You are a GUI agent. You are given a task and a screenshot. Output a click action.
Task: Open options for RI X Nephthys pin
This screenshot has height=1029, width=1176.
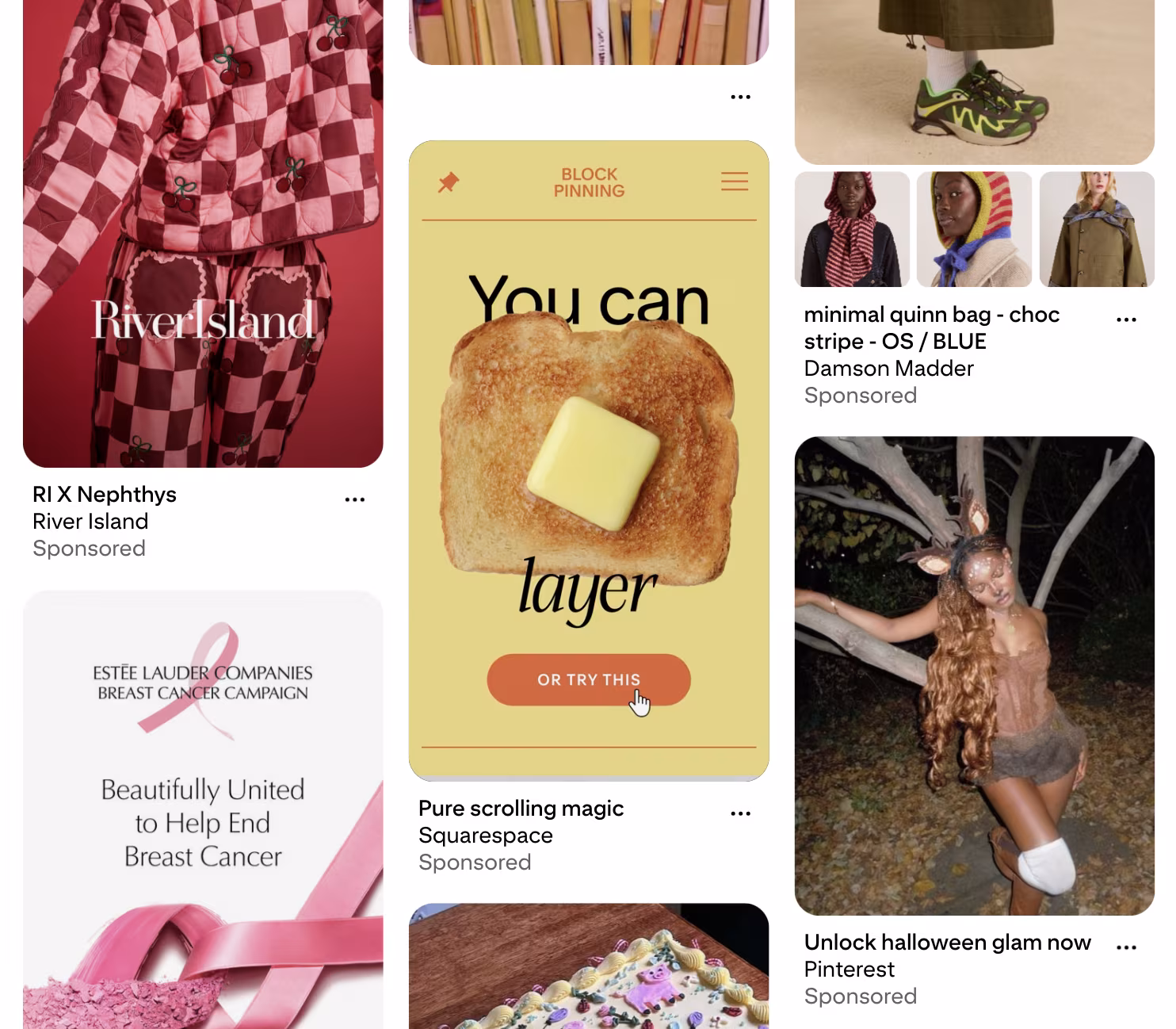pyautogui.click(x=354, y=499)
